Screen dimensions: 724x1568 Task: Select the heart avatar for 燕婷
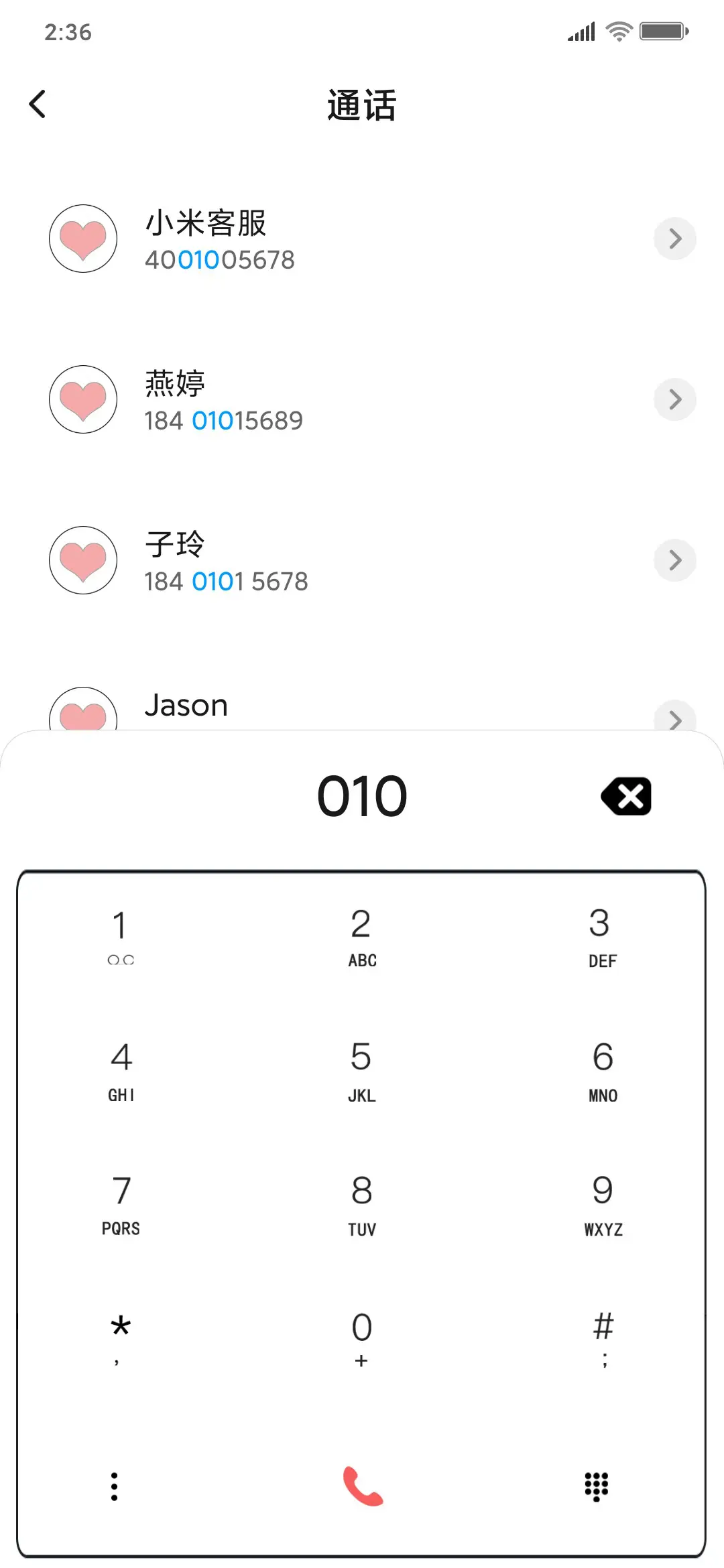pyautogui.click(x=82, y=399)
